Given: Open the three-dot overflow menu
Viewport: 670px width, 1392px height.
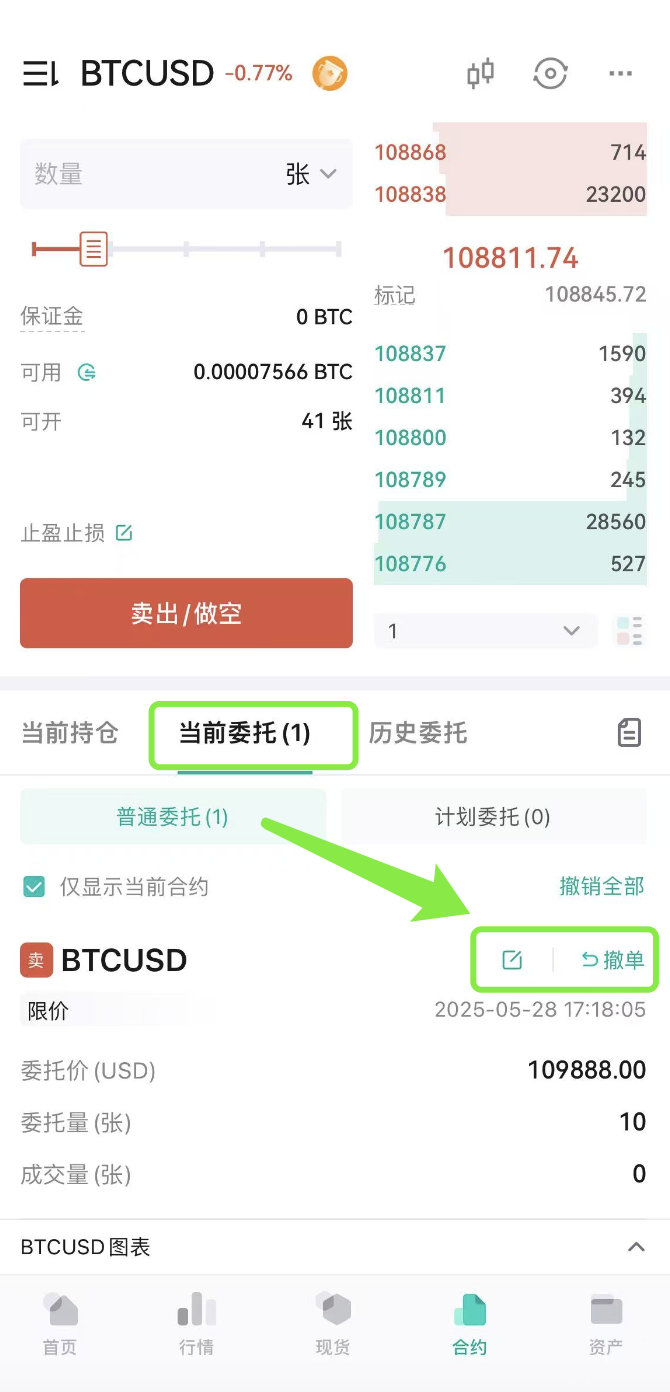Looking at the screenshot, I should point(621,73).
